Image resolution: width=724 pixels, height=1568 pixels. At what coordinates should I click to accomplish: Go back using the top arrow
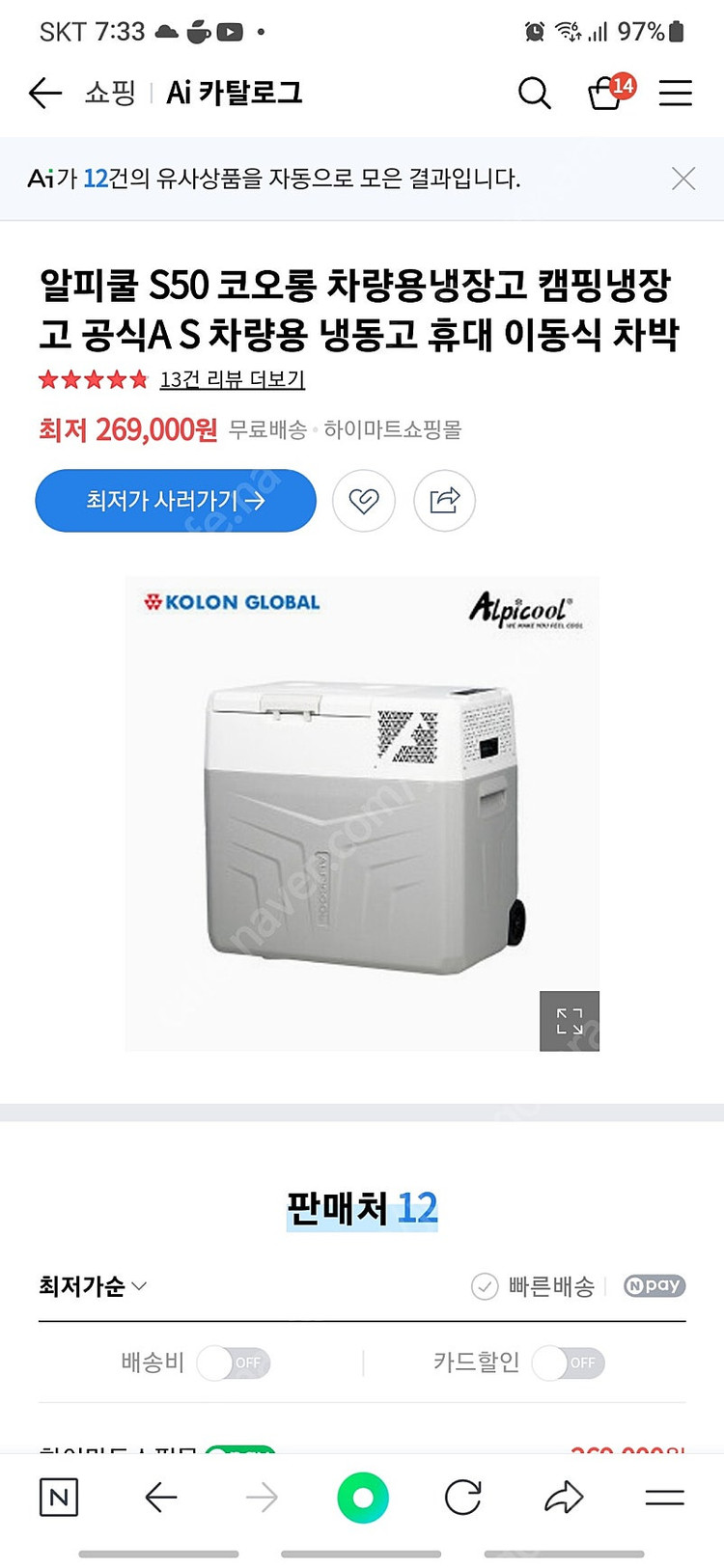(44, 93)
